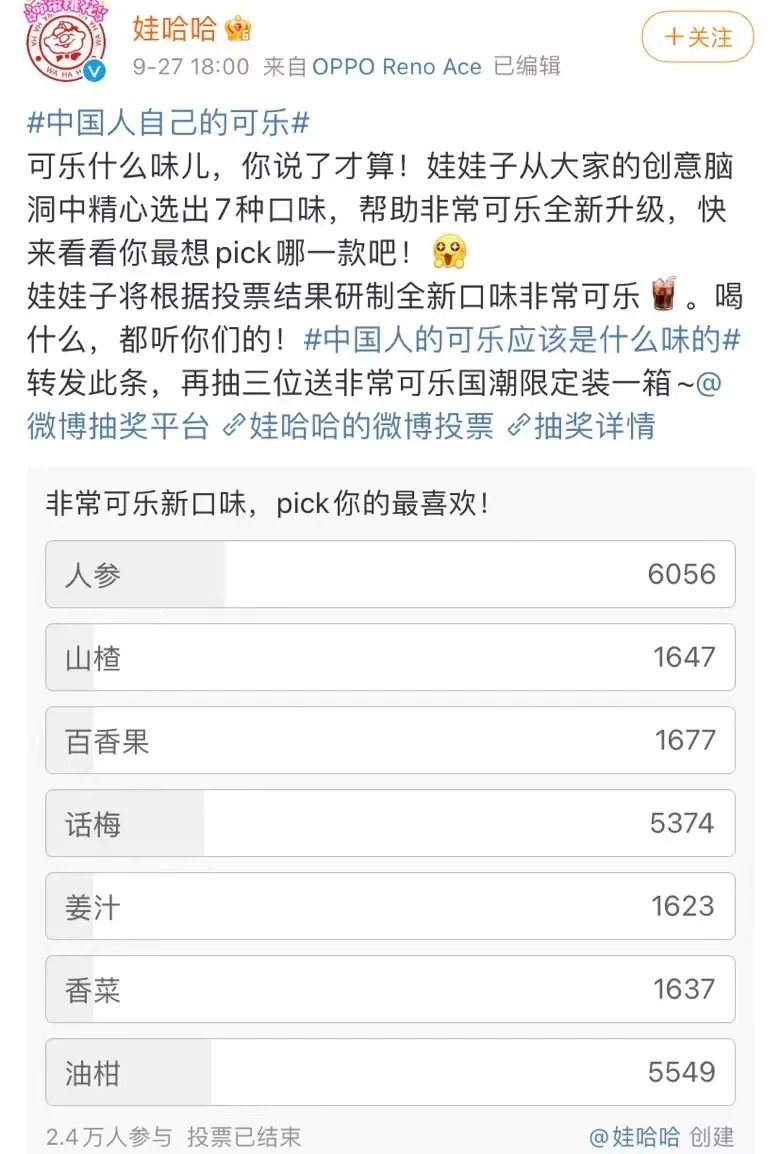Open hashtag #中国人的可乐应该是什么味的#
The width and height of the screenshot is (781, 1154).
tap(521, 340)
